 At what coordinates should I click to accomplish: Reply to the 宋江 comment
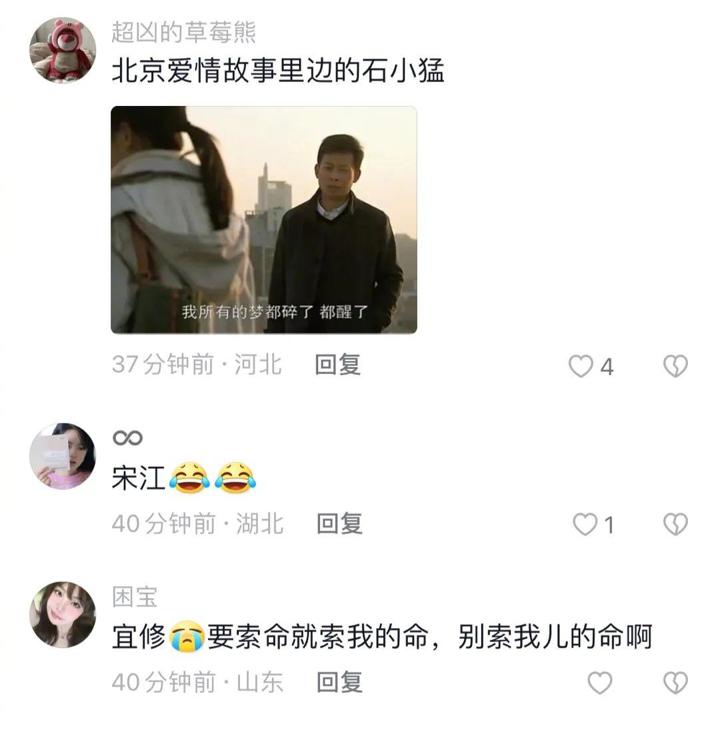tap(339, 523)
